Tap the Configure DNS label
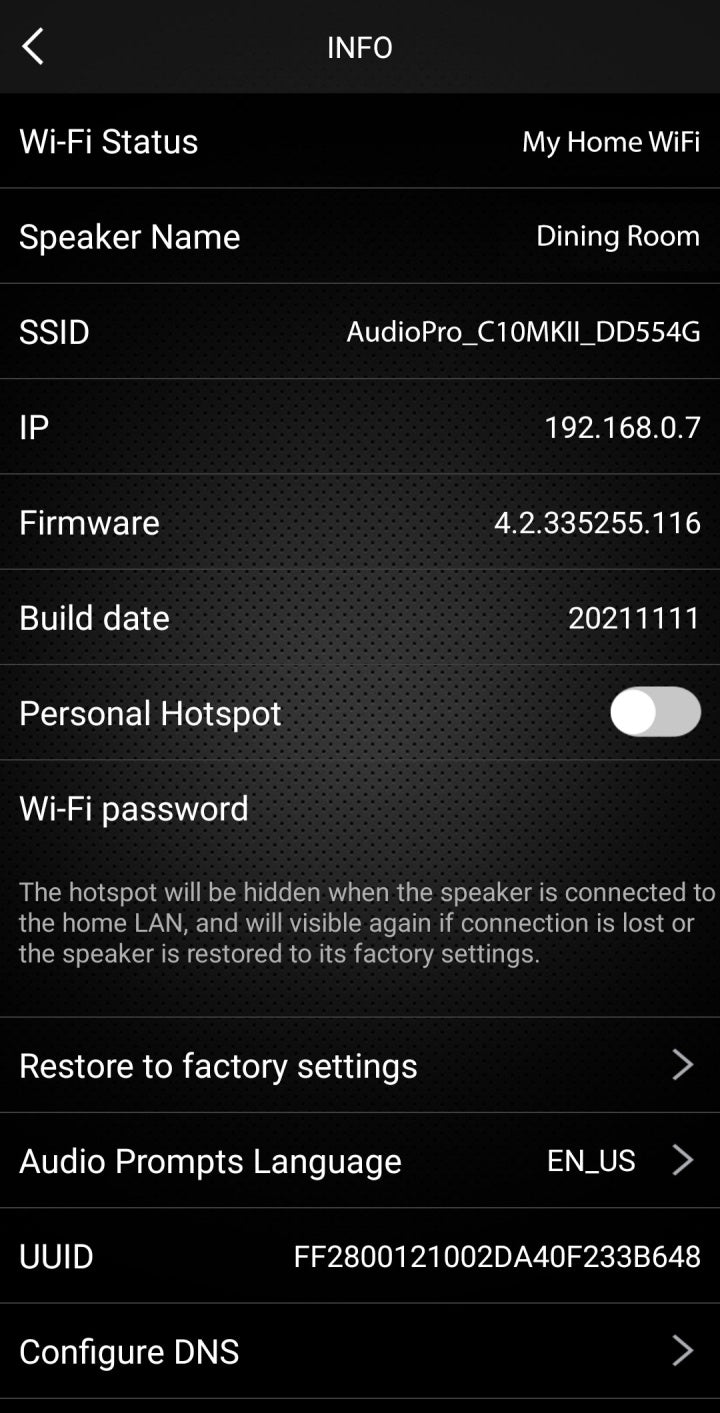The height and width of the screenshot is (1413, 720). (x=128, y=1351)
